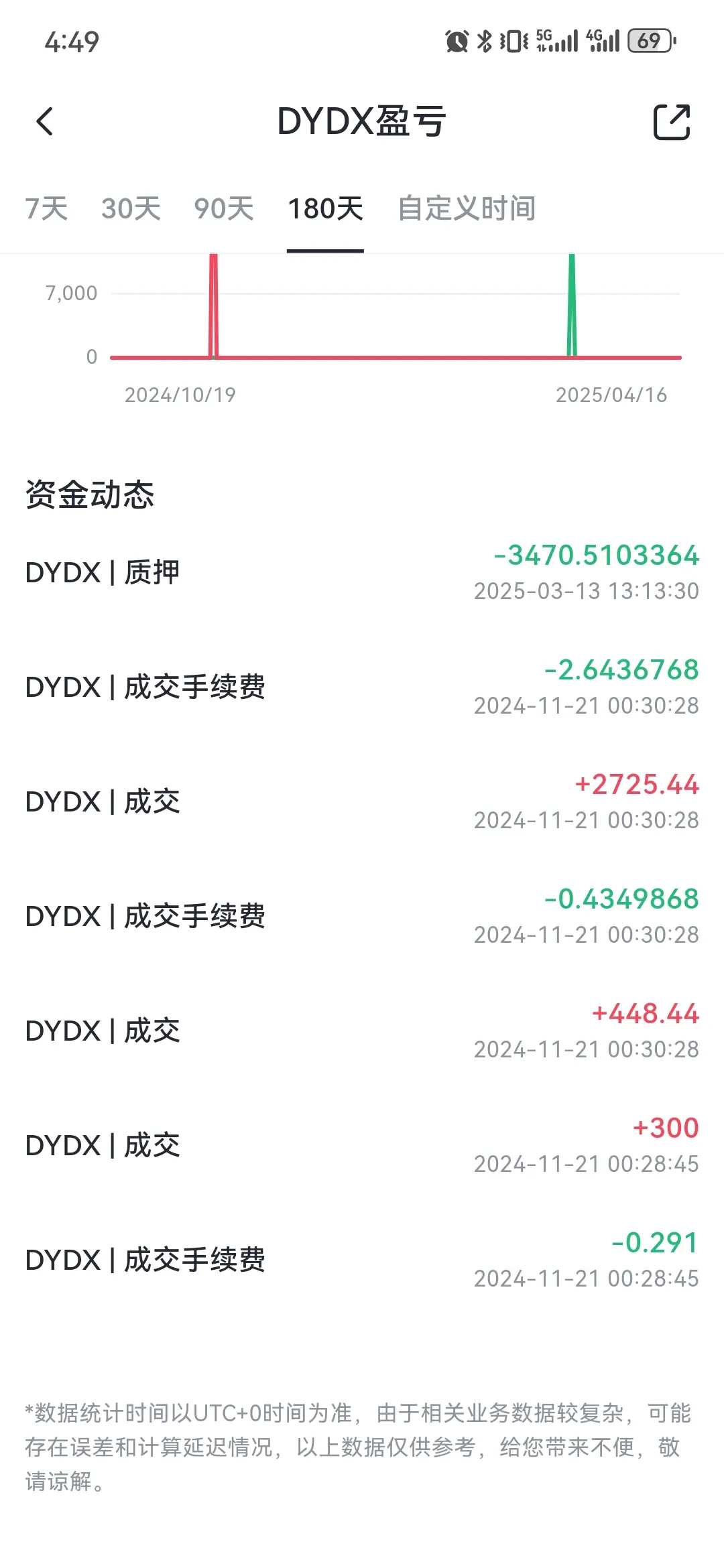The width and height of the screenshot is (724, 1568).
Task: Switch to the 7天 time range
Action: coord(46,209)
